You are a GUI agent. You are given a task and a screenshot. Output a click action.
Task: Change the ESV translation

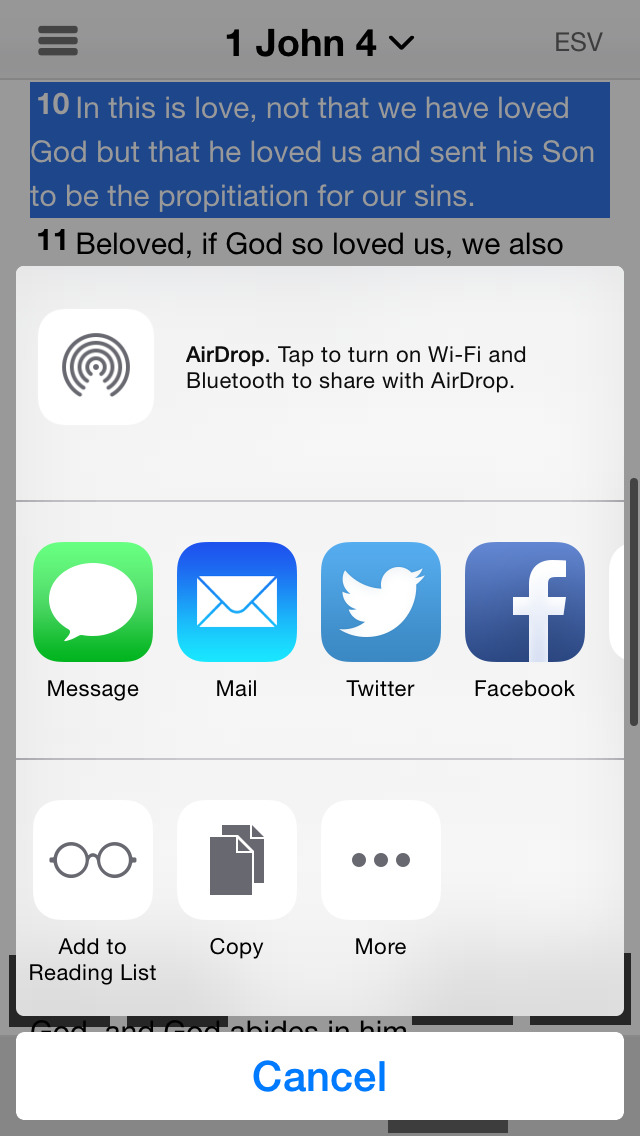click(578, 43)
